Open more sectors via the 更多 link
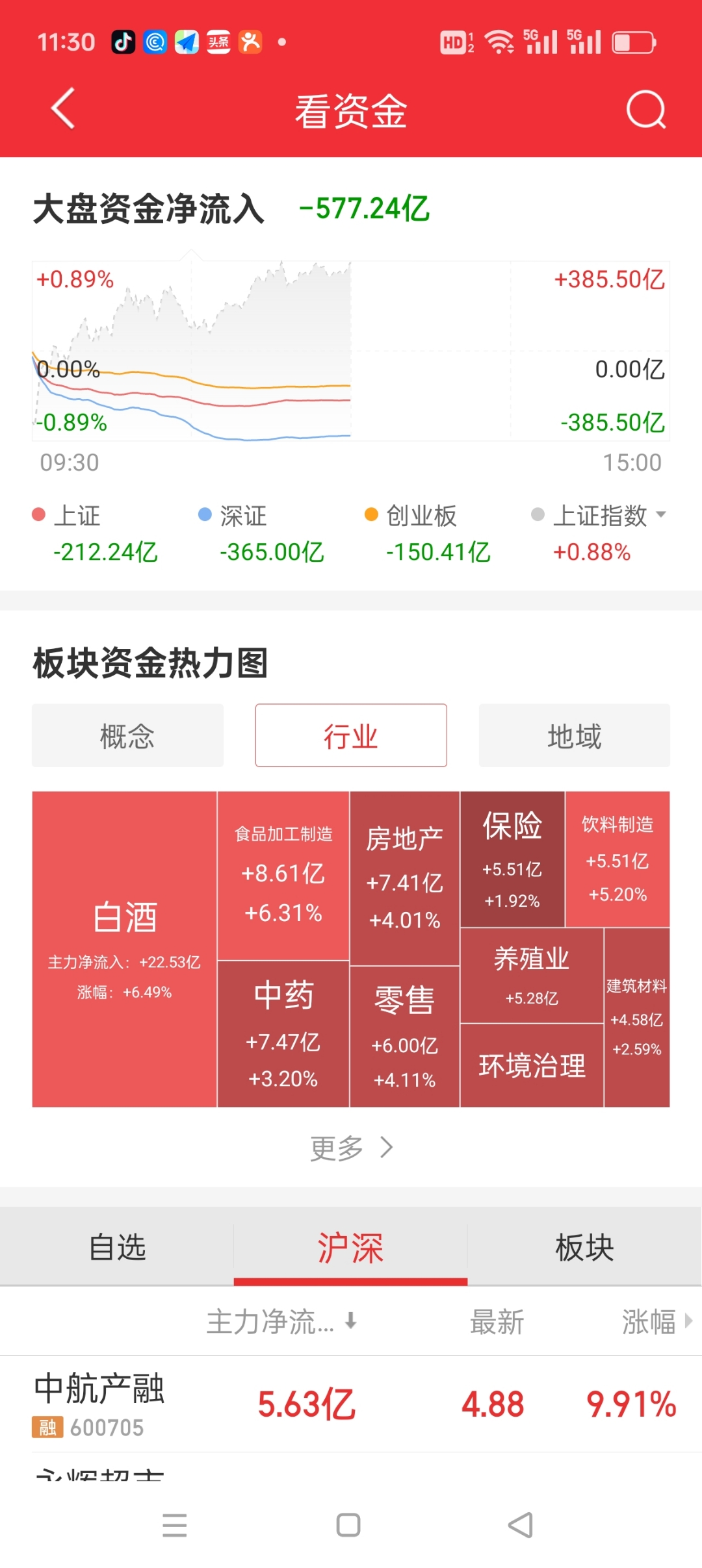702x1568 pixels. pyautogui.click(x=351, y=1146)
